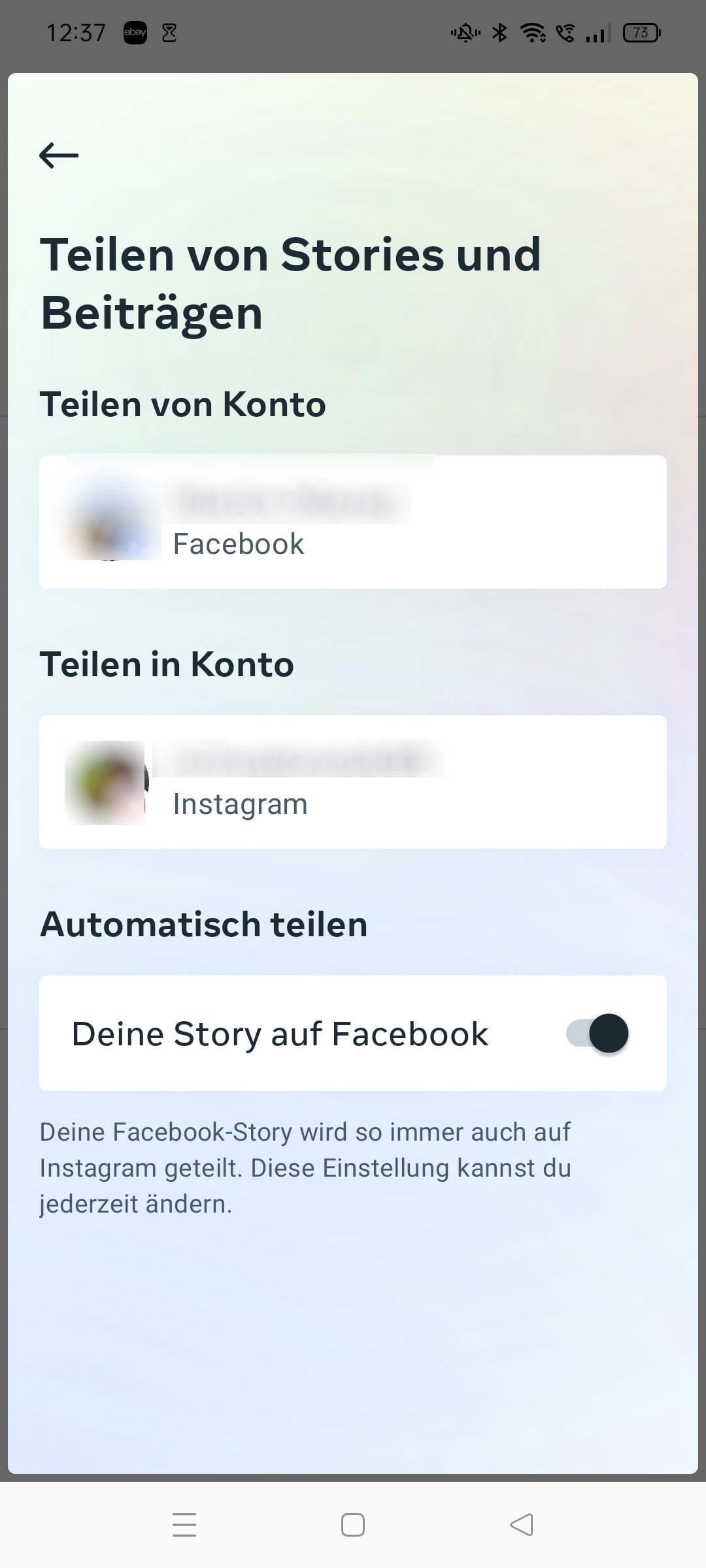Open recent apps from navigation bar
This screenshot has width=706, height=1568.
coord(184,1525)
